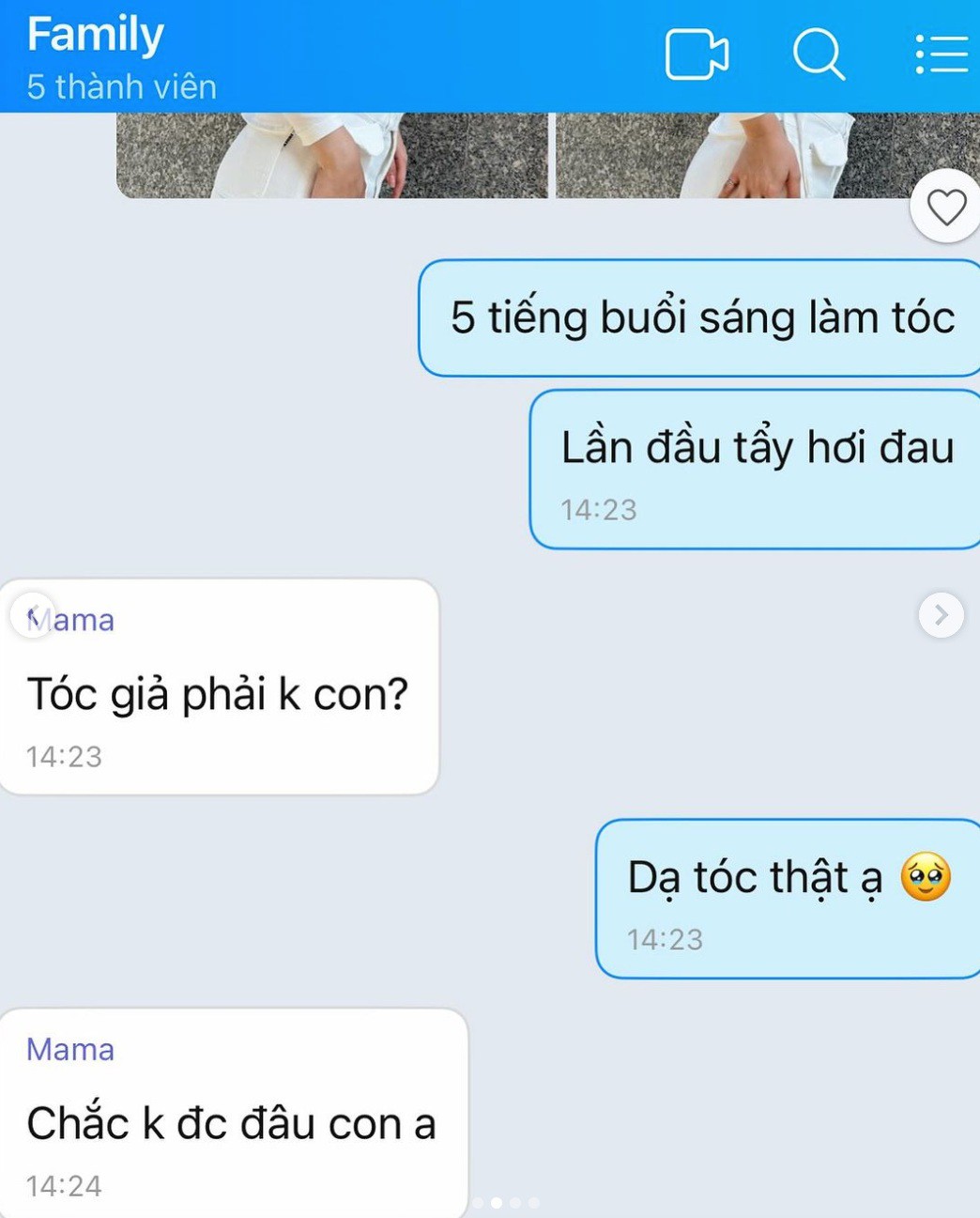Screen dimensions: 980x1218
Task: Go to the previous slide arrow
Action: pos(32,615)
